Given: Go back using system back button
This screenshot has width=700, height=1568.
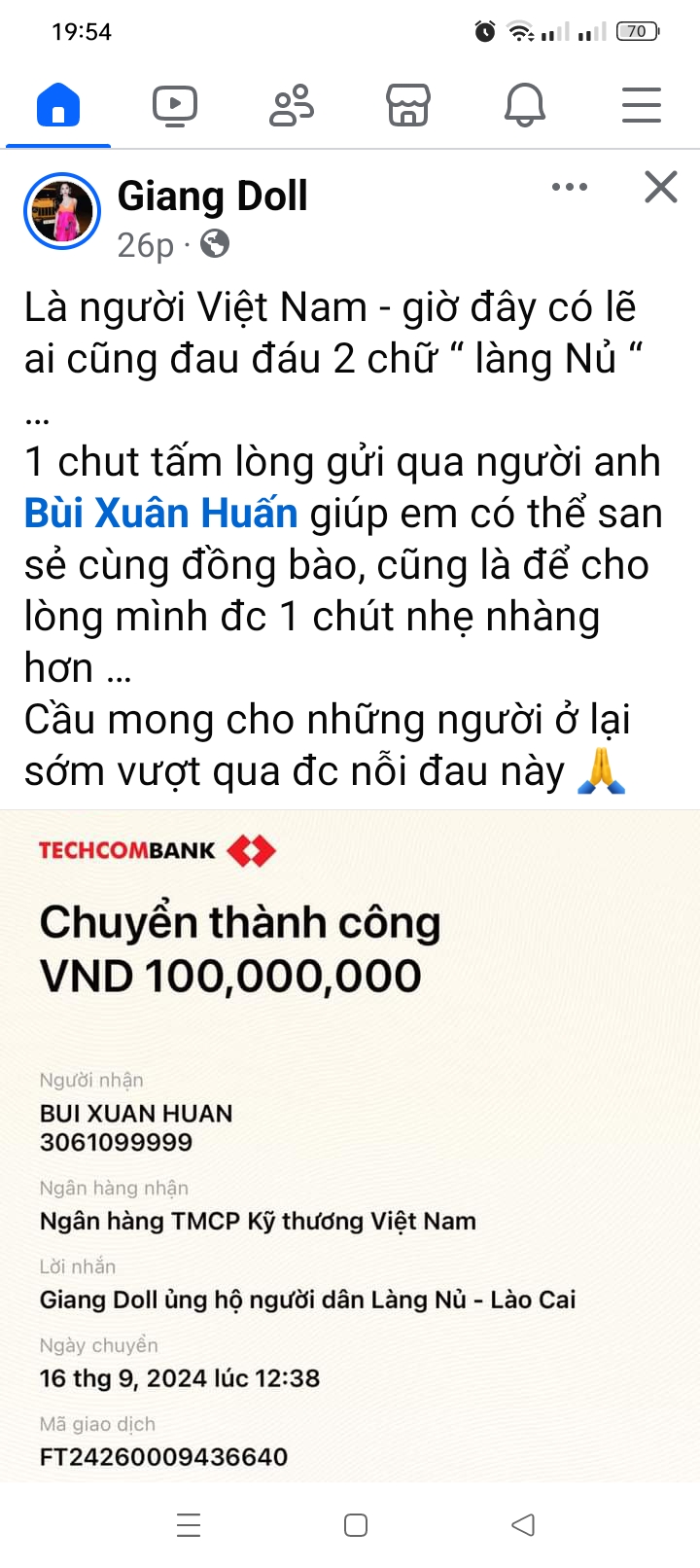Looking at the screenshot, I should point(523,1524).
